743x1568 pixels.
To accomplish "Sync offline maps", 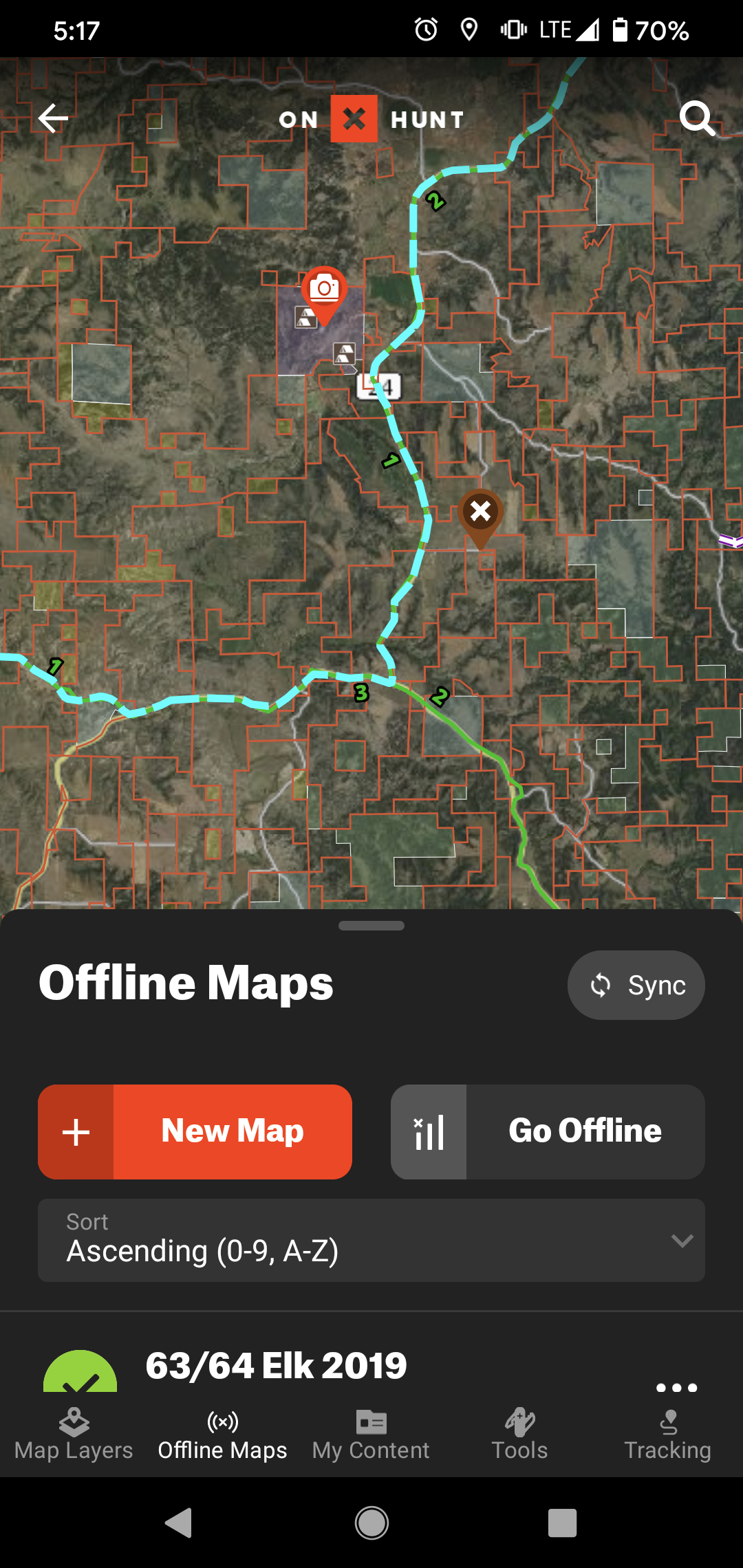I will [636, 985].
